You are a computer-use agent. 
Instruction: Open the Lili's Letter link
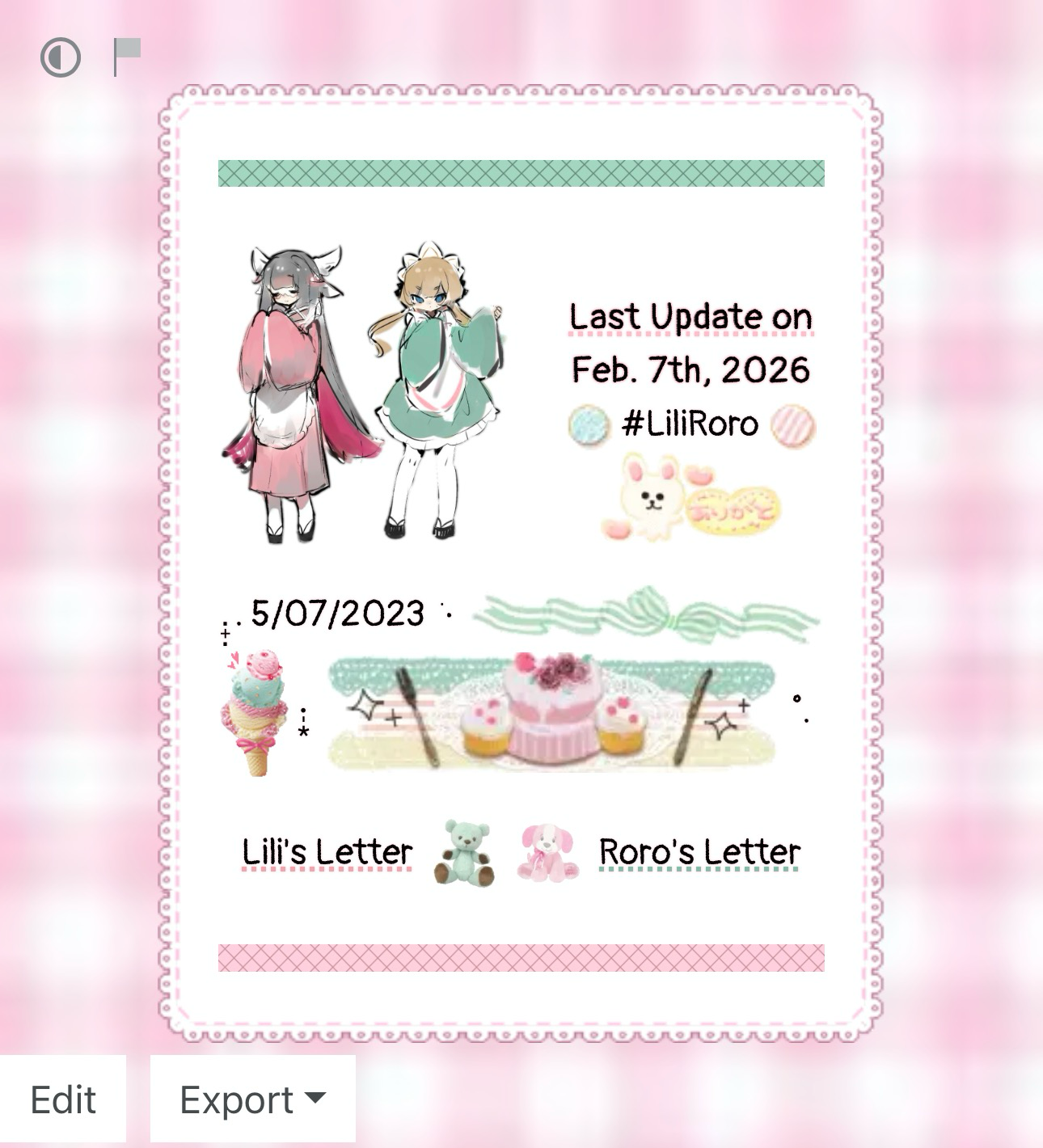327,852
